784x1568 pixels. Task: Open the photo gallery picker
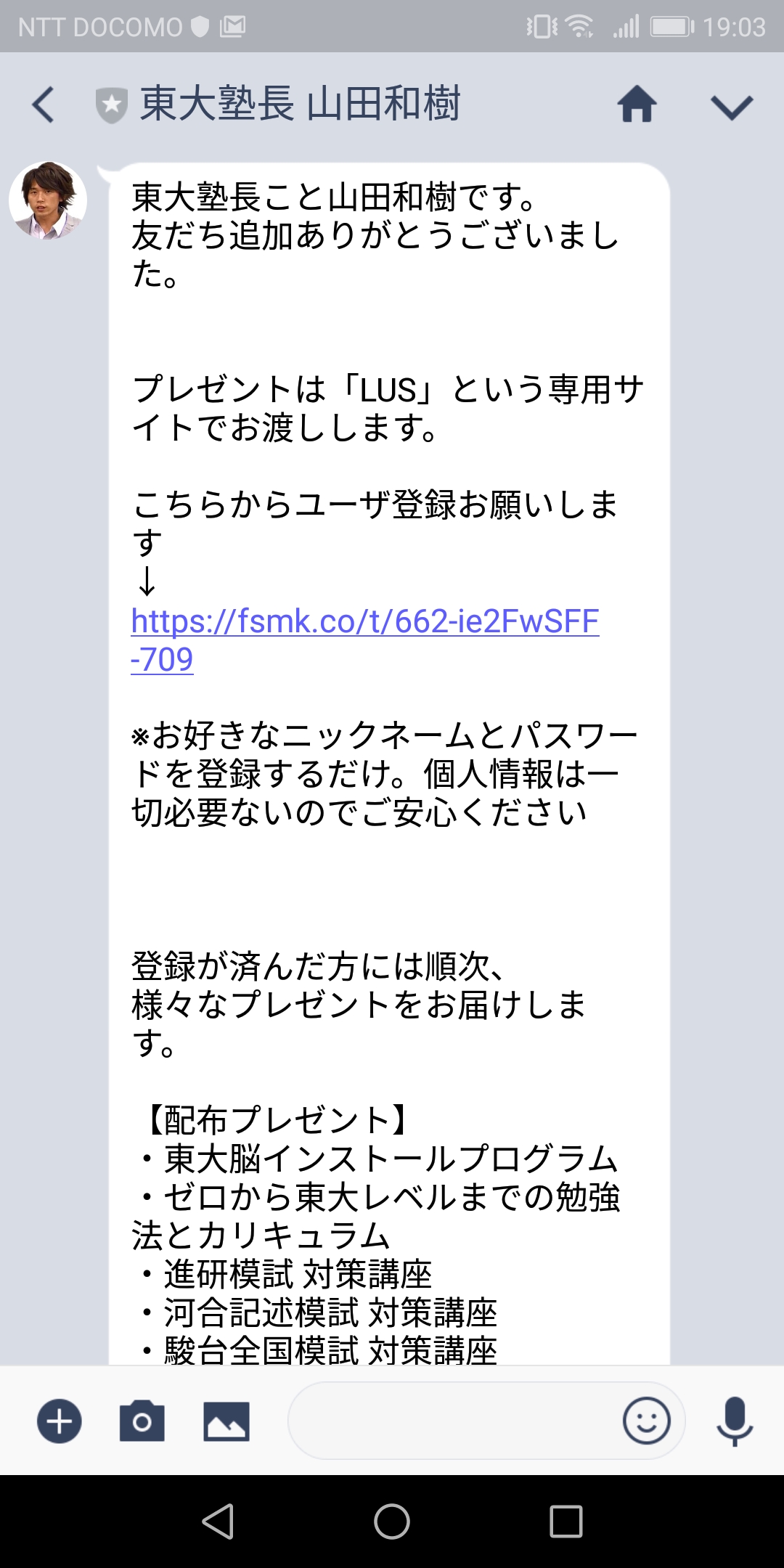226,1421
